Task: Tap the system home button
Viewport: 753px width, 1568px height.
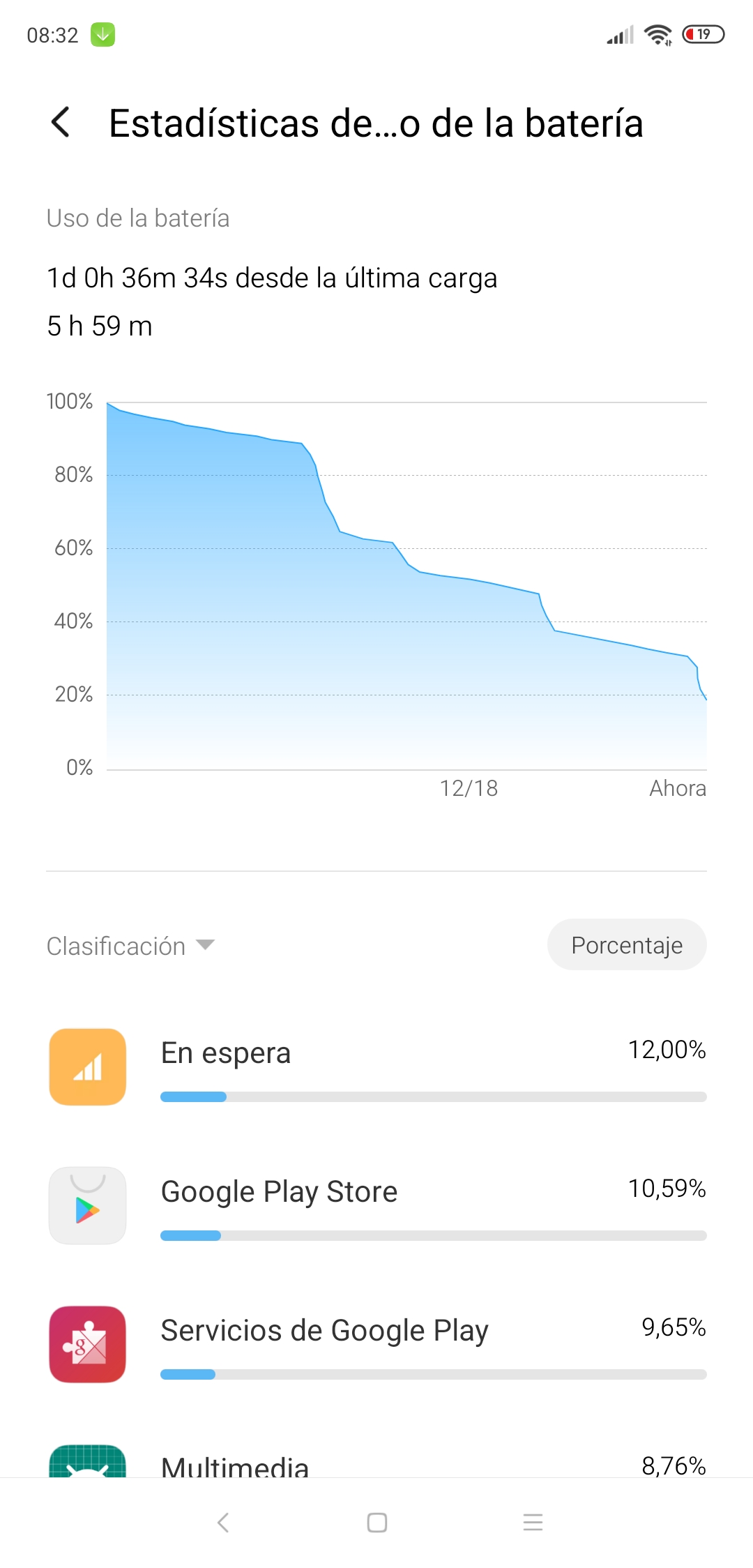Action: [x=377, y=1523]
